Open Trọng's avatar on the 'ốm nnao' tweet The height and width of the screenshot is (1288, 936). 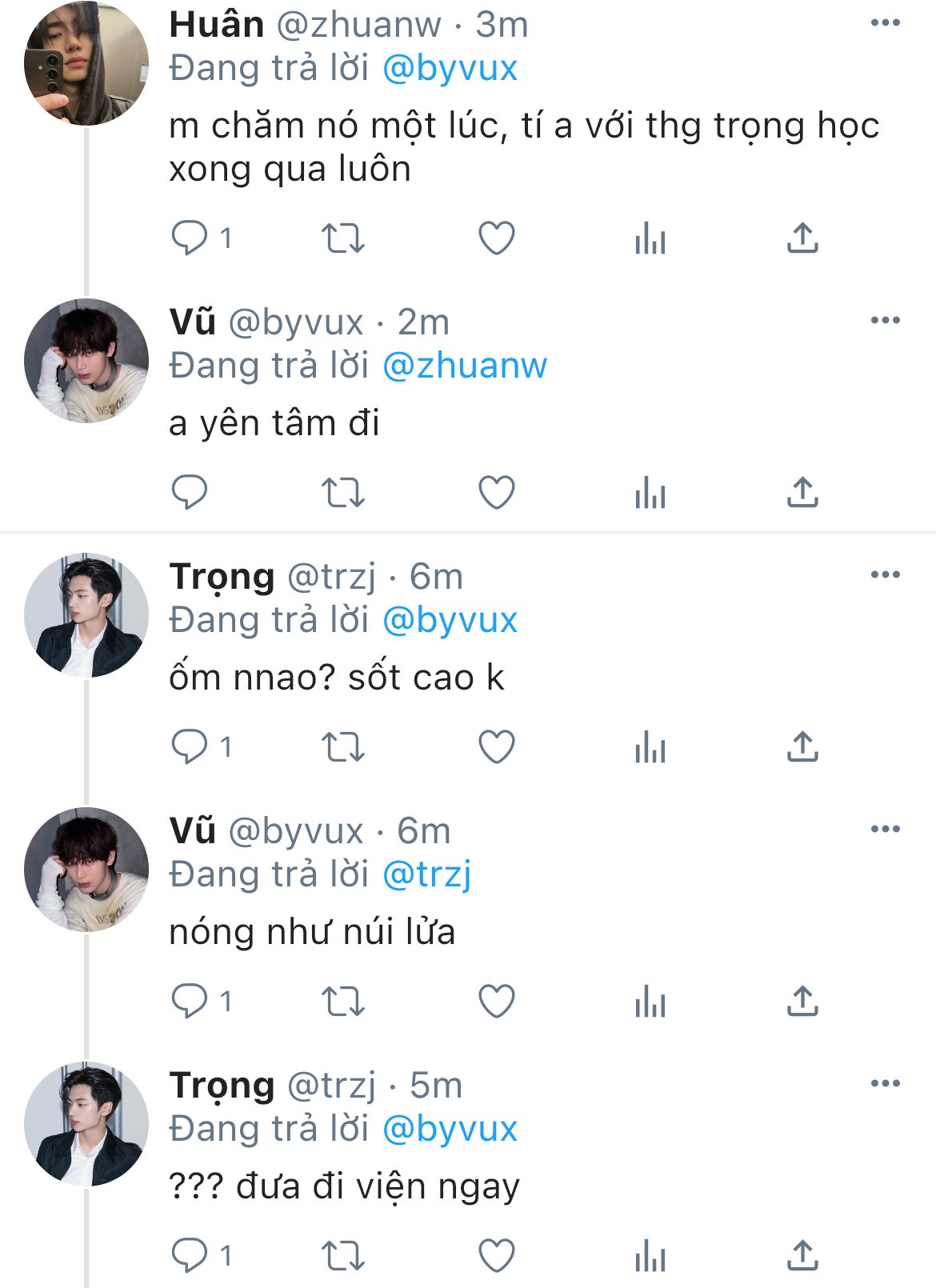pos(86,614)
